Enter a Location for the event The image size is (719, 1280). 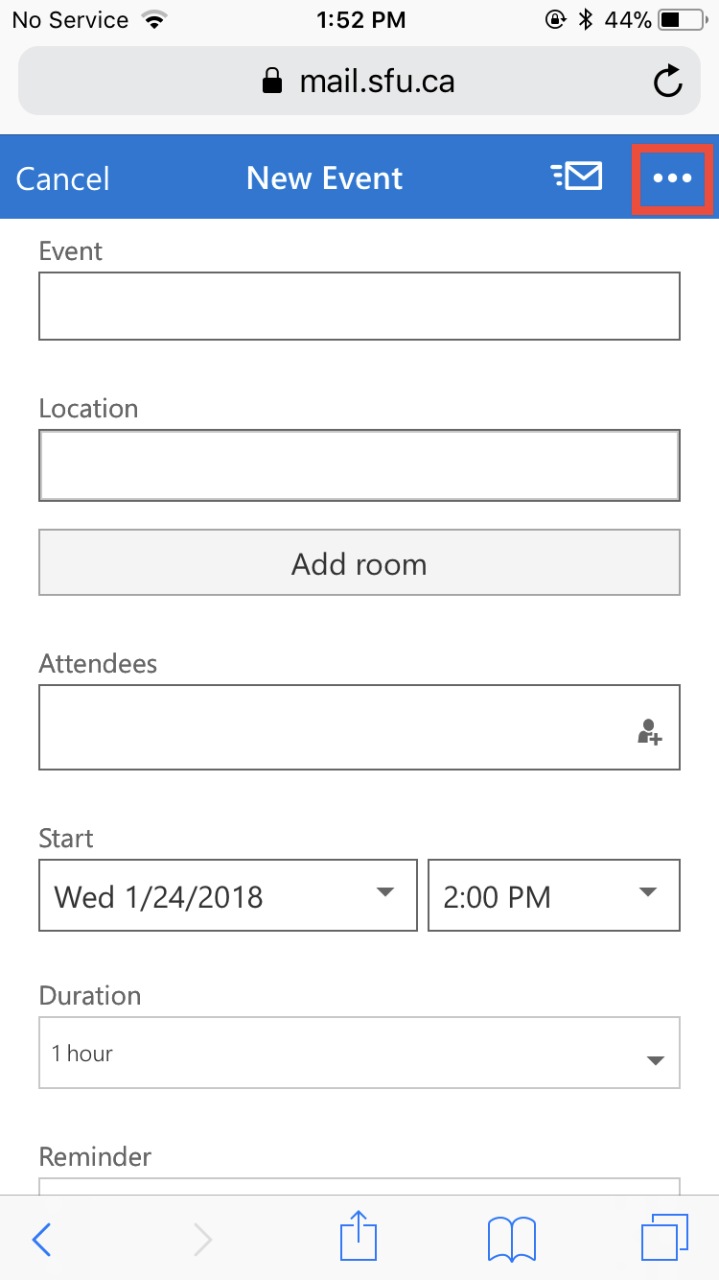point(359,465)
